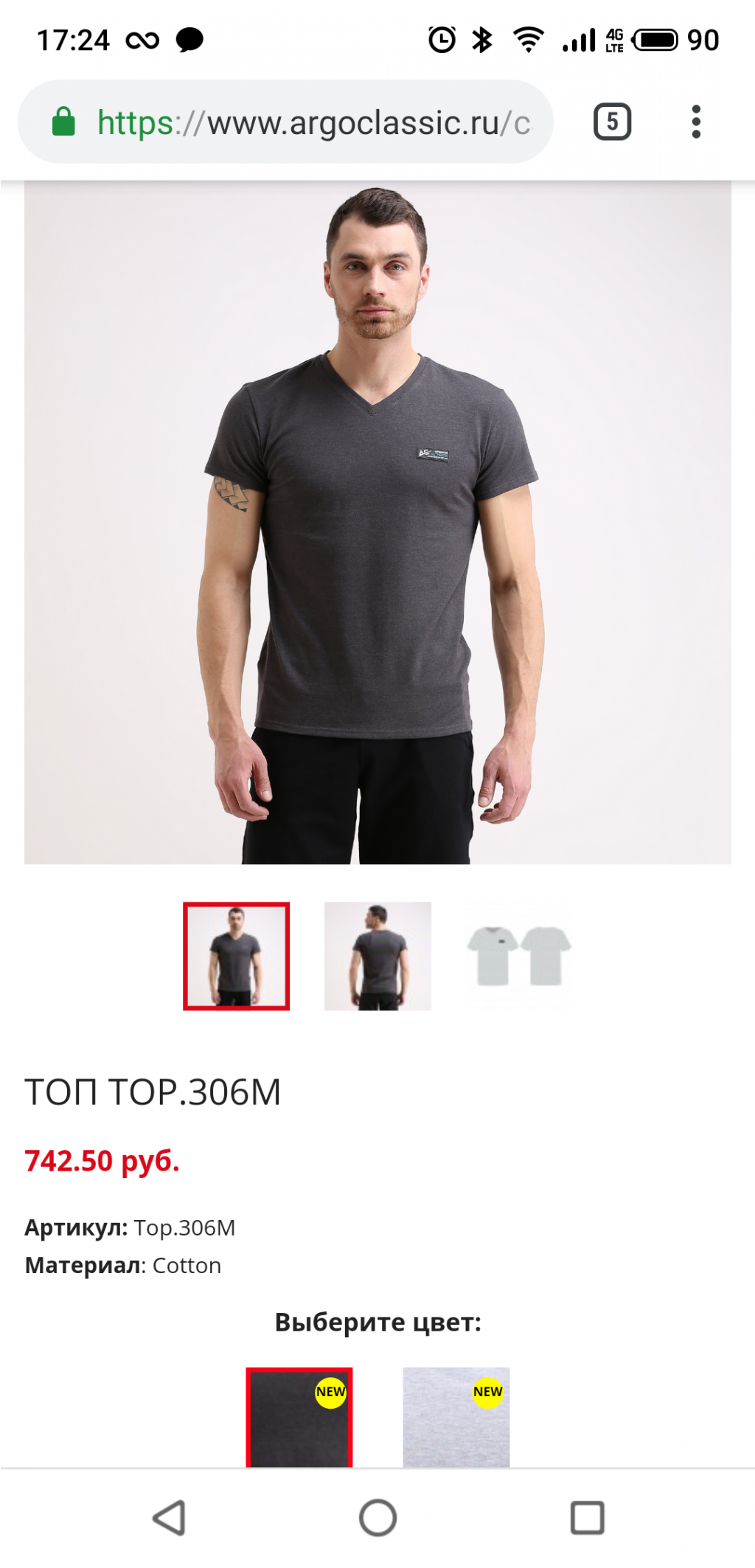Image resolution: width=755 pixels, height=1568 pixels.
Task: Select the front-view thumbnail
Action: [x=236, y=956]
